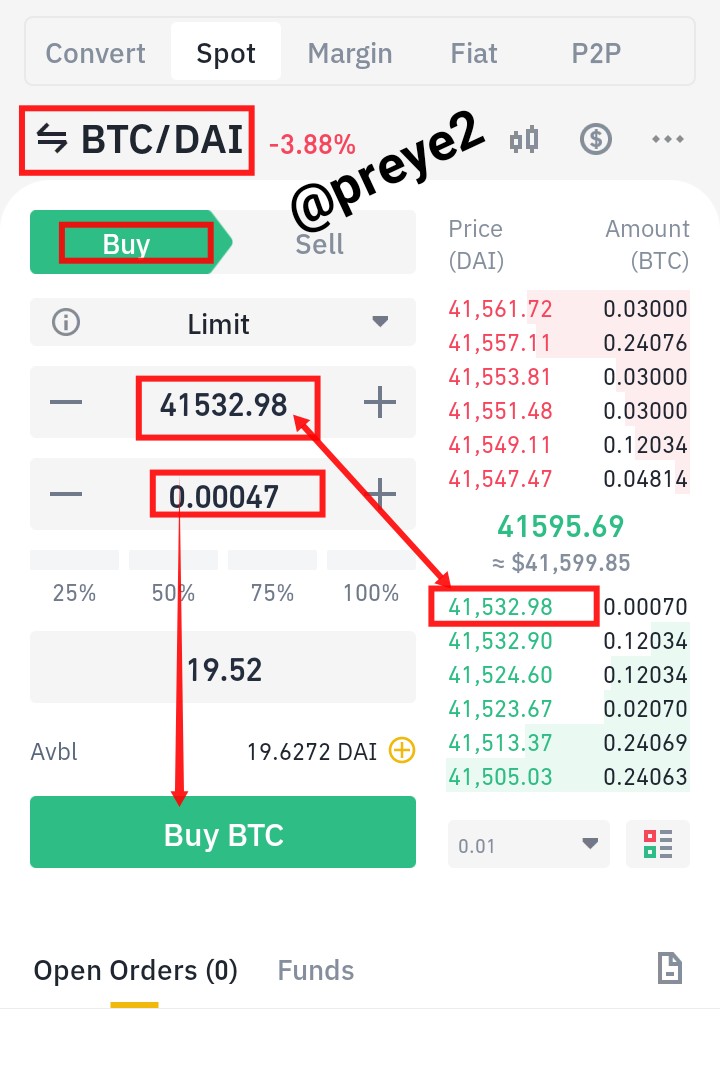Change the order book layout icon
Screen dimensions: 720x1080
coord(657,844)
